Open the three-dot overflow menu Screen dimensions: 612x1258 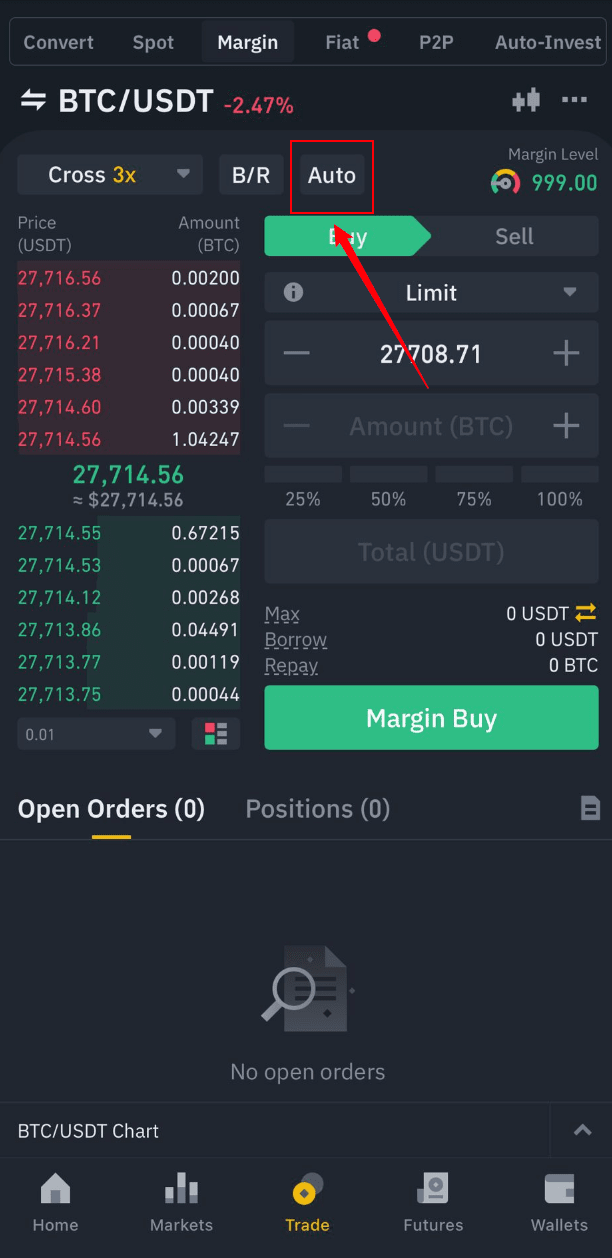pyautogui.click(x=575, y=100)
